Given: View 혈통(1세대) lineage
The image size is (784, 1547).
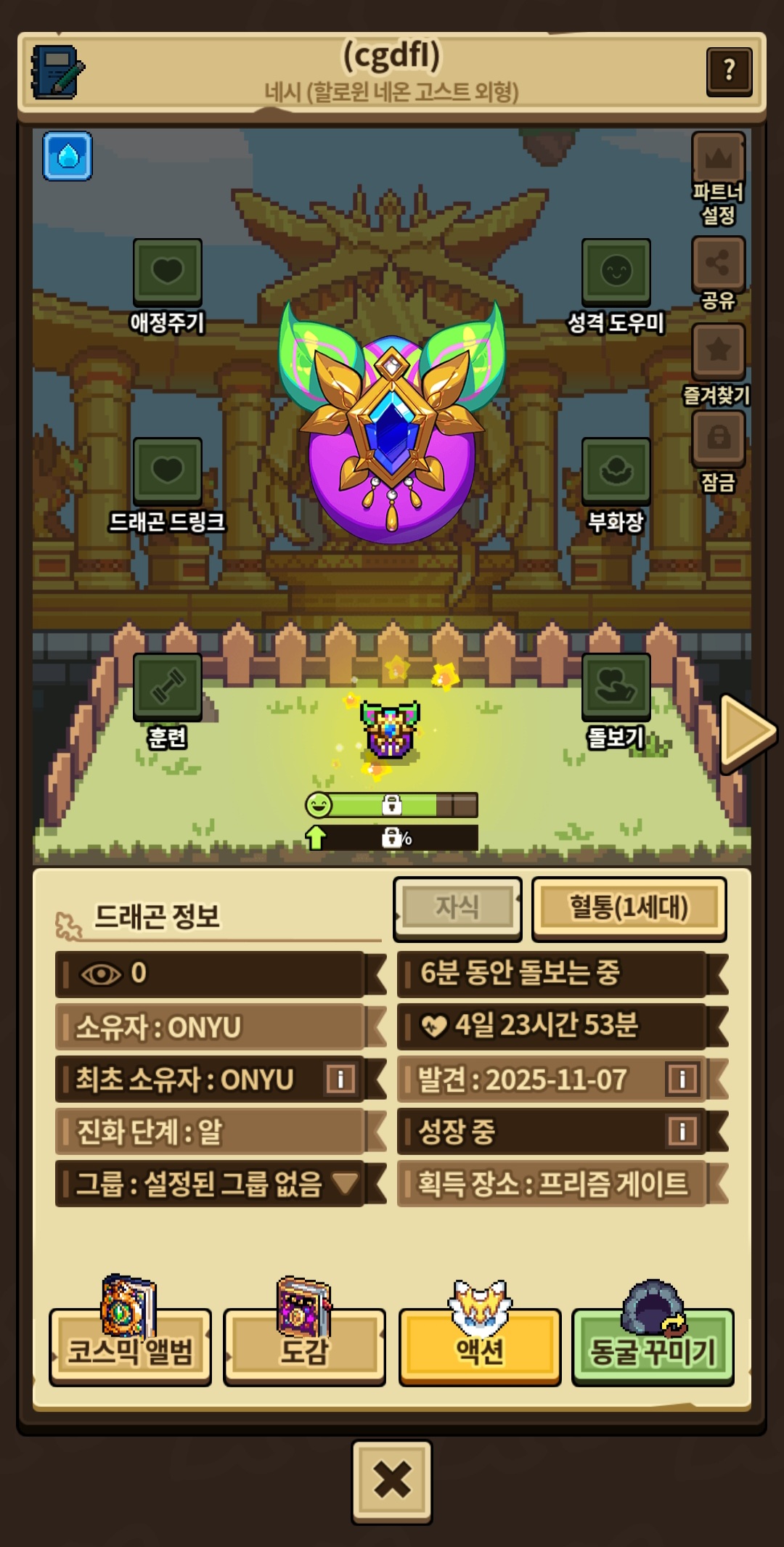Looking at the screenshot, I should point(629,907).
